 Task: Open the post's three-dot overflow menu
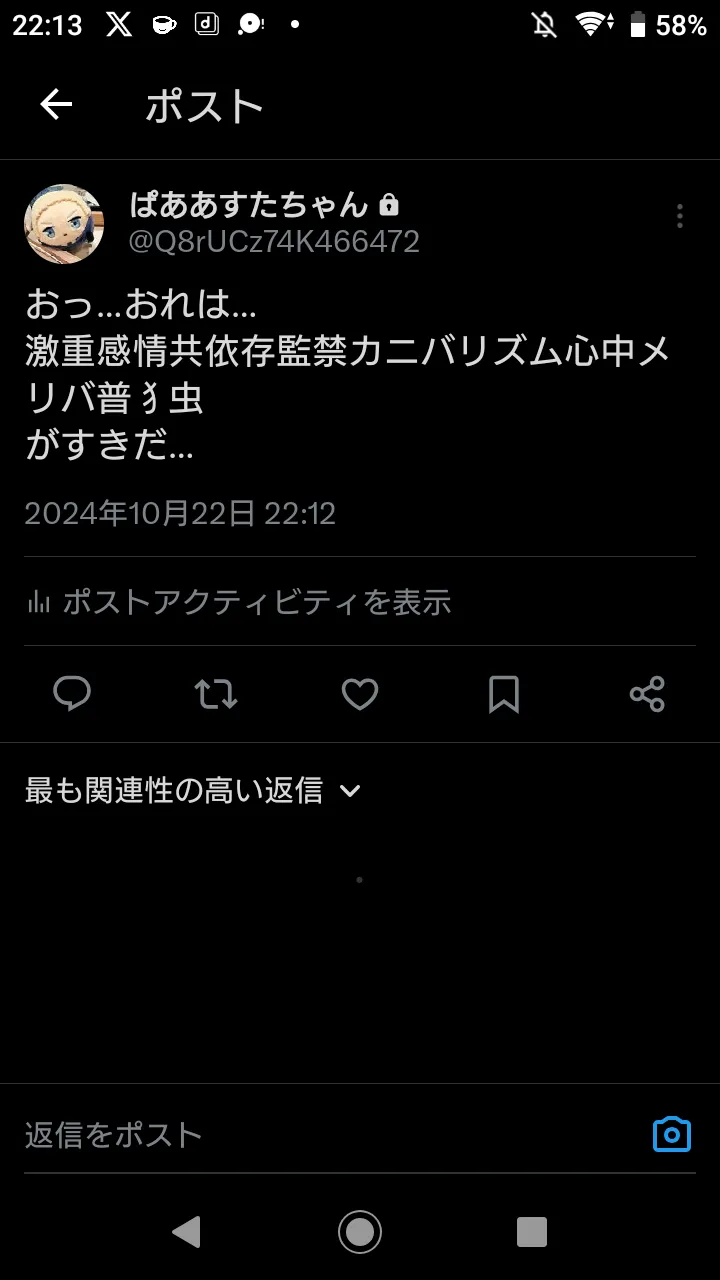[x=680, y=216]
